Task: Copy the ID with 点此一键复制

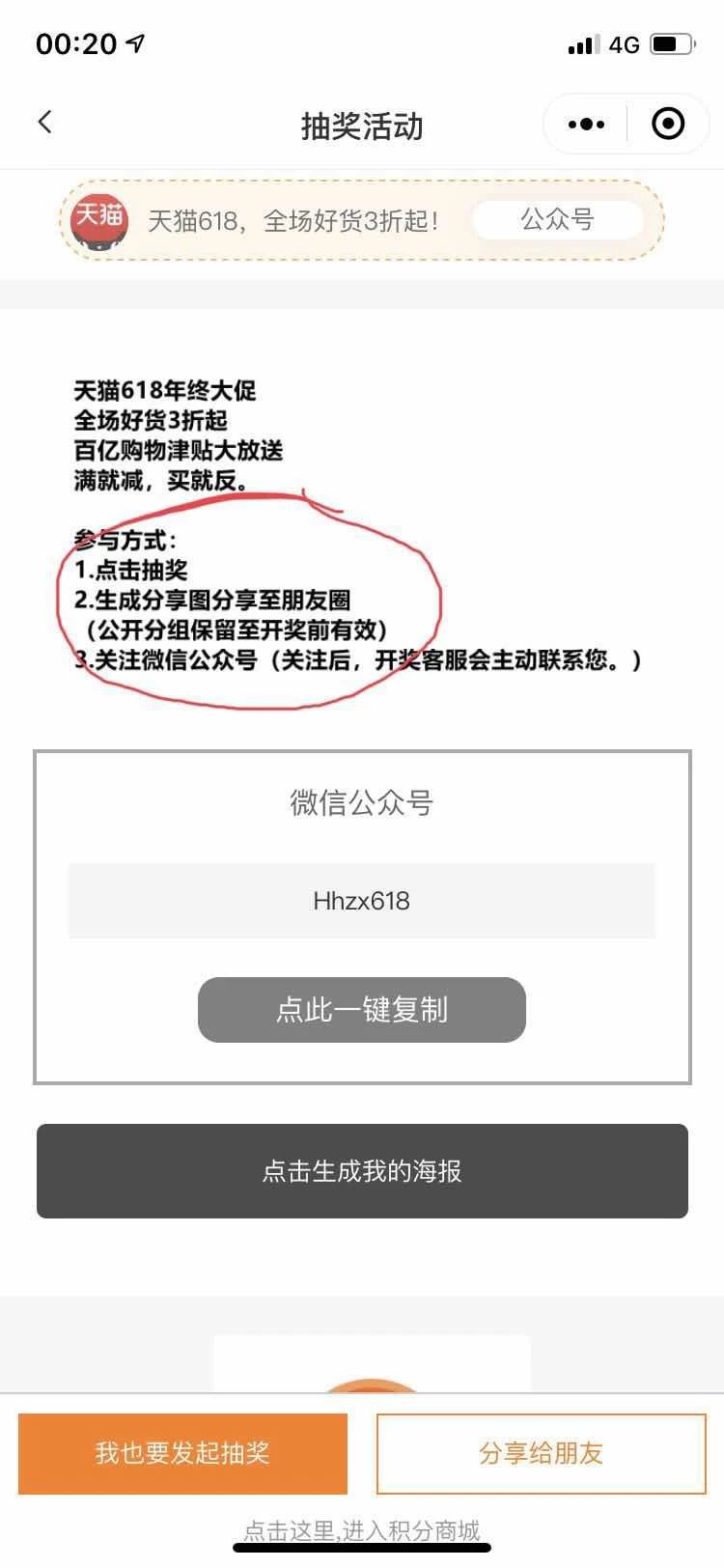Action: pos(362,1010)
